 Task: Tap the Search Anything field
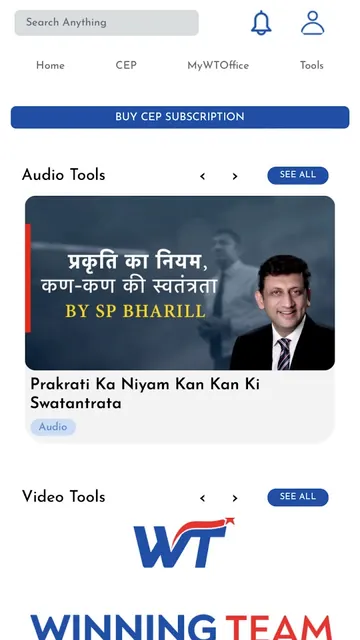[x=107, y=22]
